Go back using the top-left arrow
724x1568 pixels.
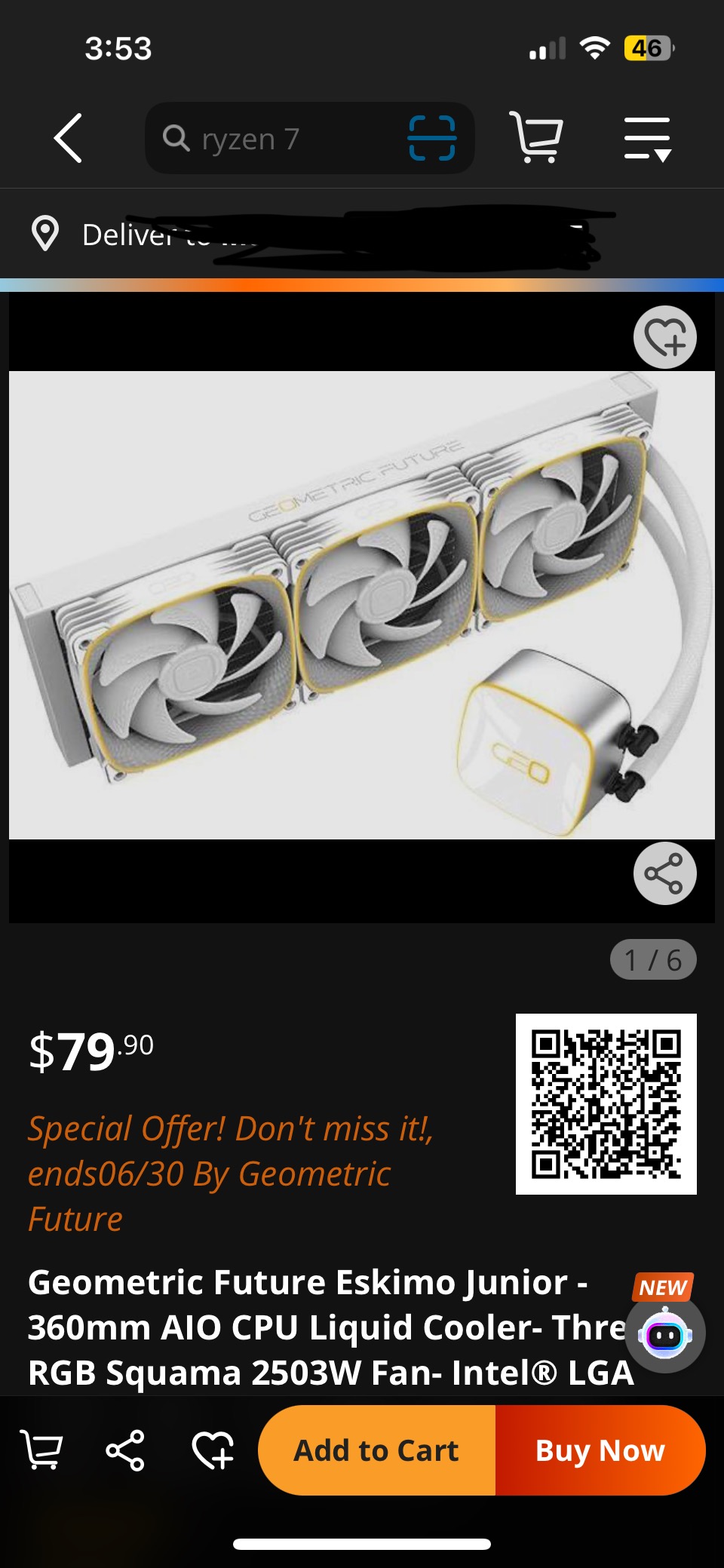[x=68, y=138]
